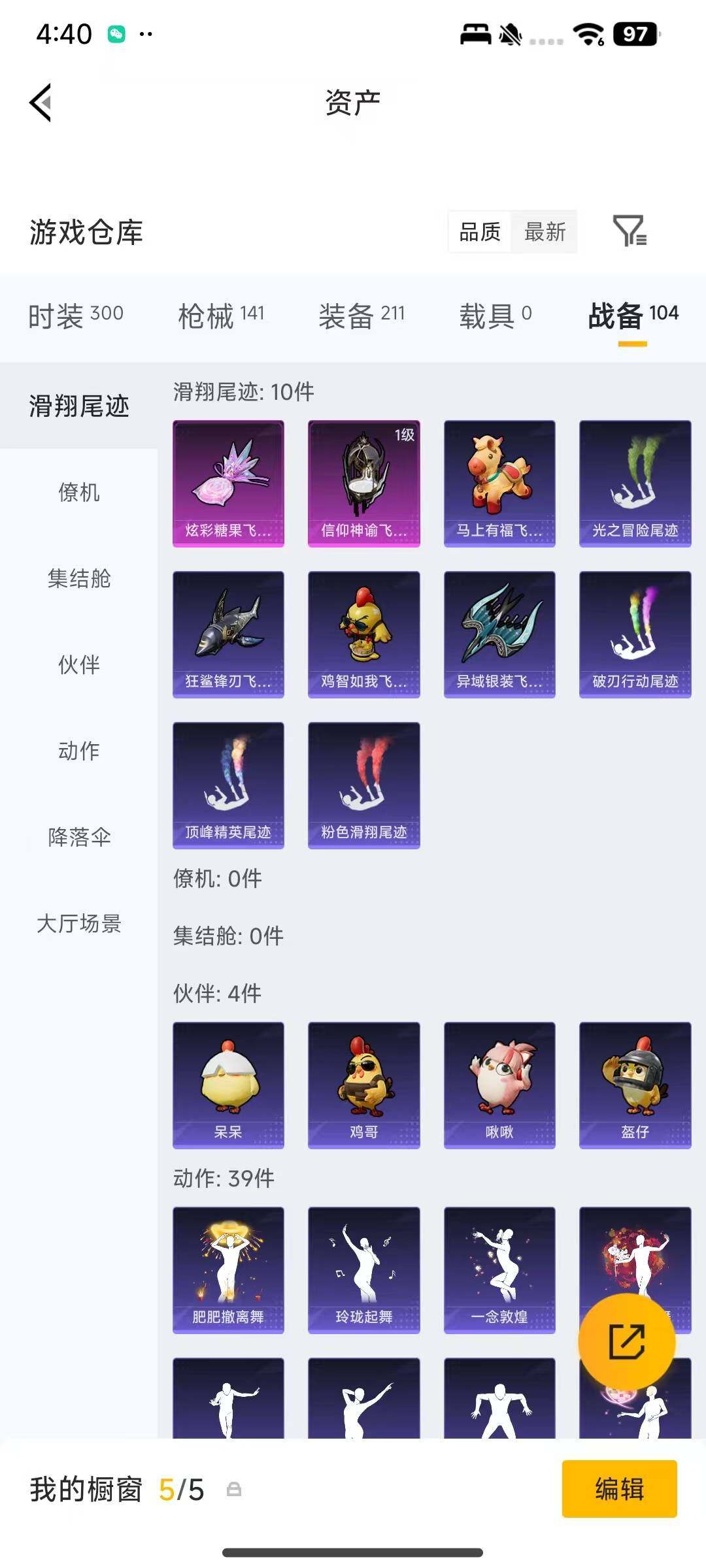Select the 粉色滑翔尾迹 pink trail
Screen dimensions: 706x1568
click(363, 786)
